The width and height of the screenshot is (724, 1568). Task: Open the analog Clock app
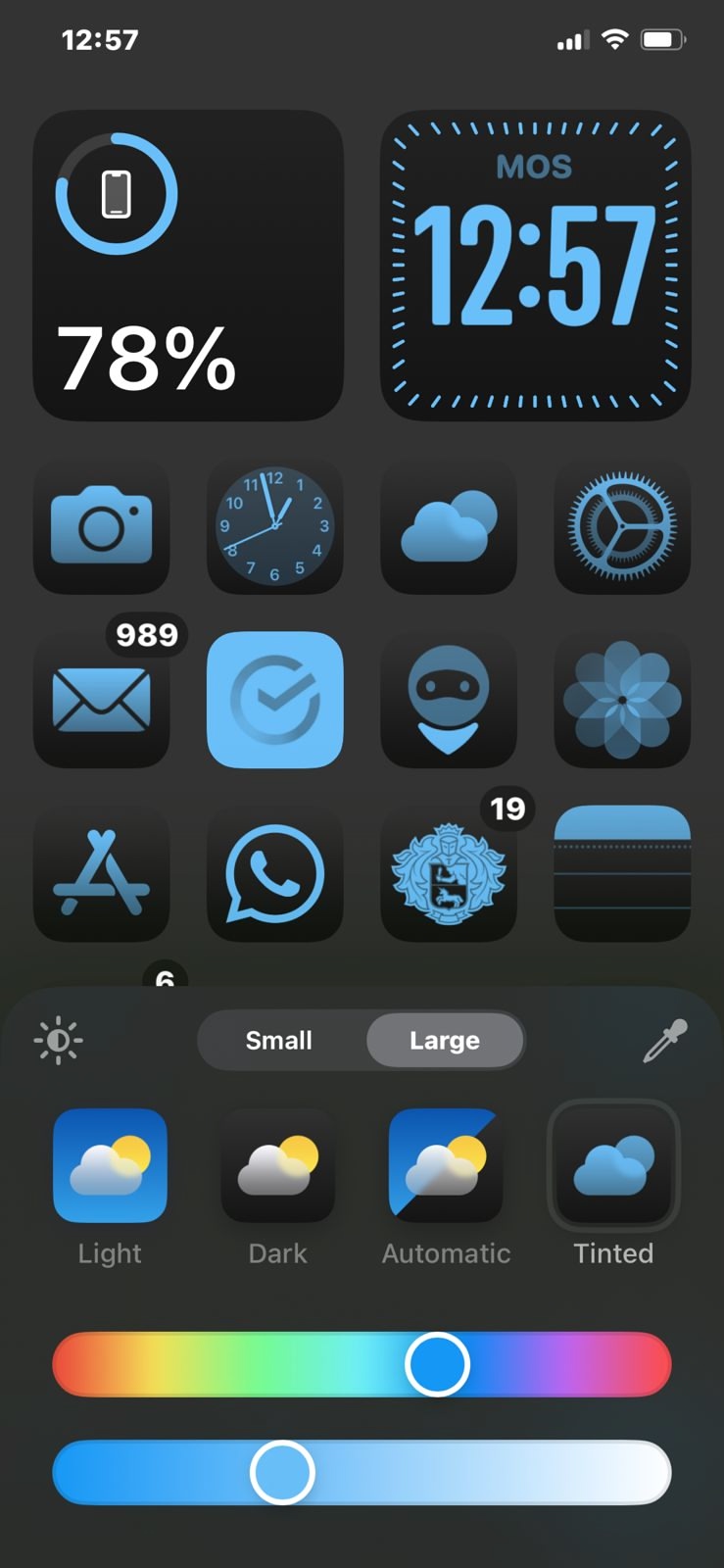coord(275,526)
